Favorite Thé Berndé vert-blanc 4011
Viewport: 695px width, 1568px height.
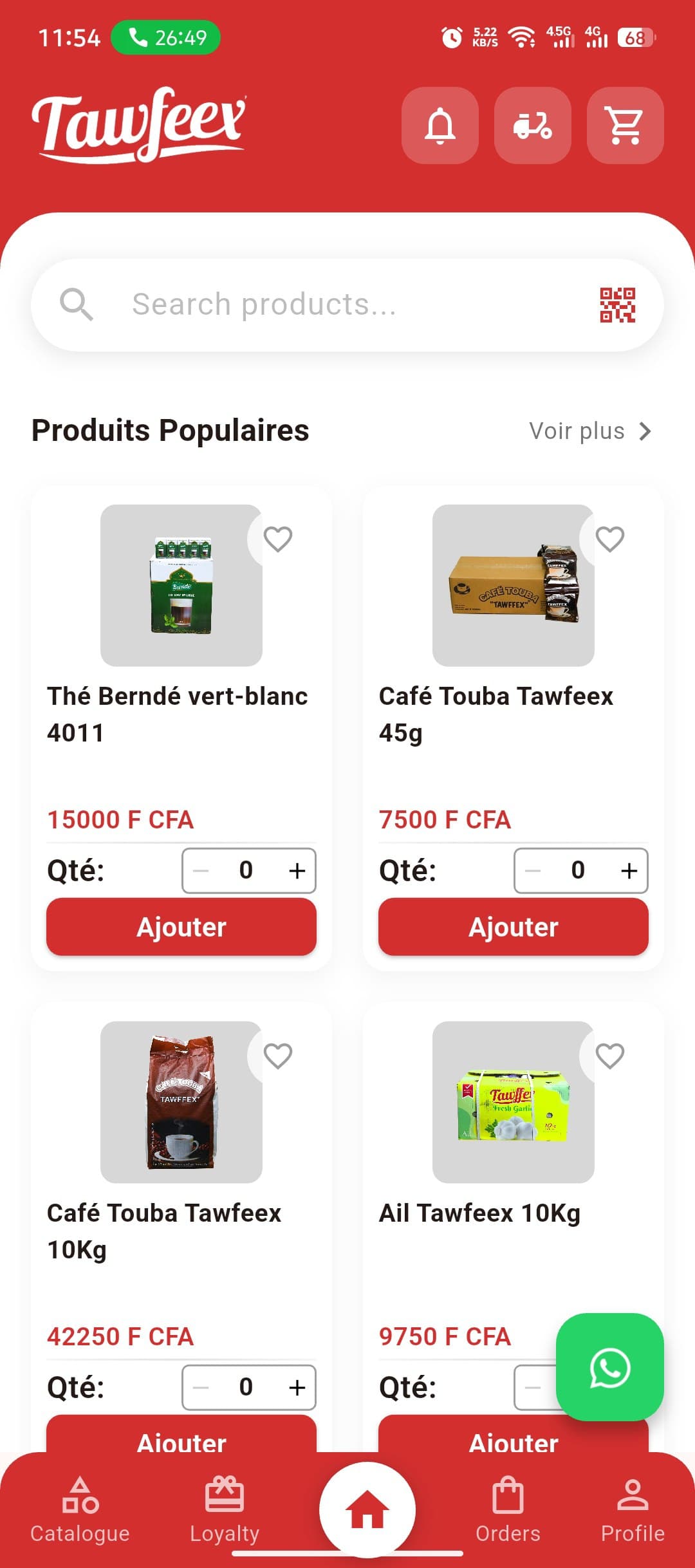click(x=278, y=539)
